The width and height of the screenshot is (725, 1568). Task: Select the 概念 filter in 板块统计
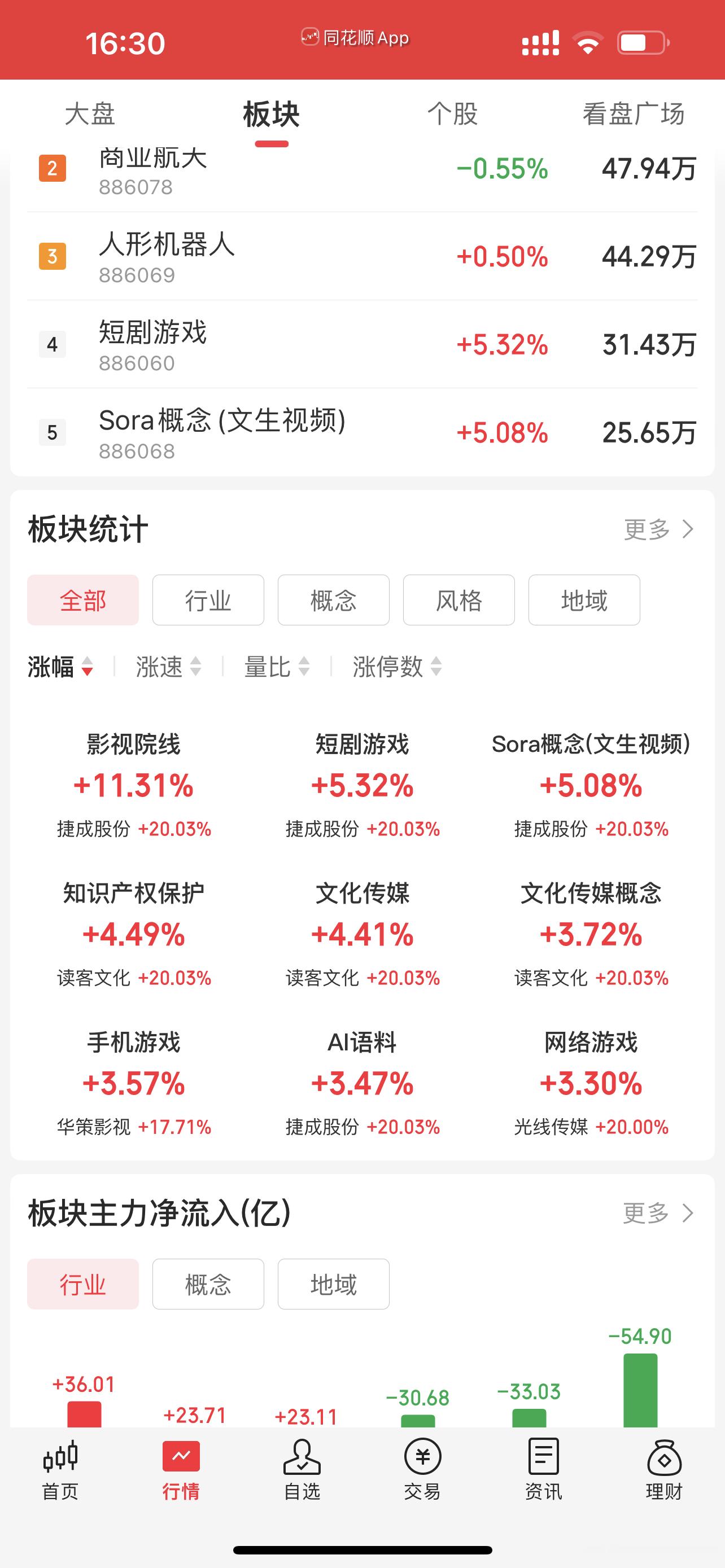[334, 600]
